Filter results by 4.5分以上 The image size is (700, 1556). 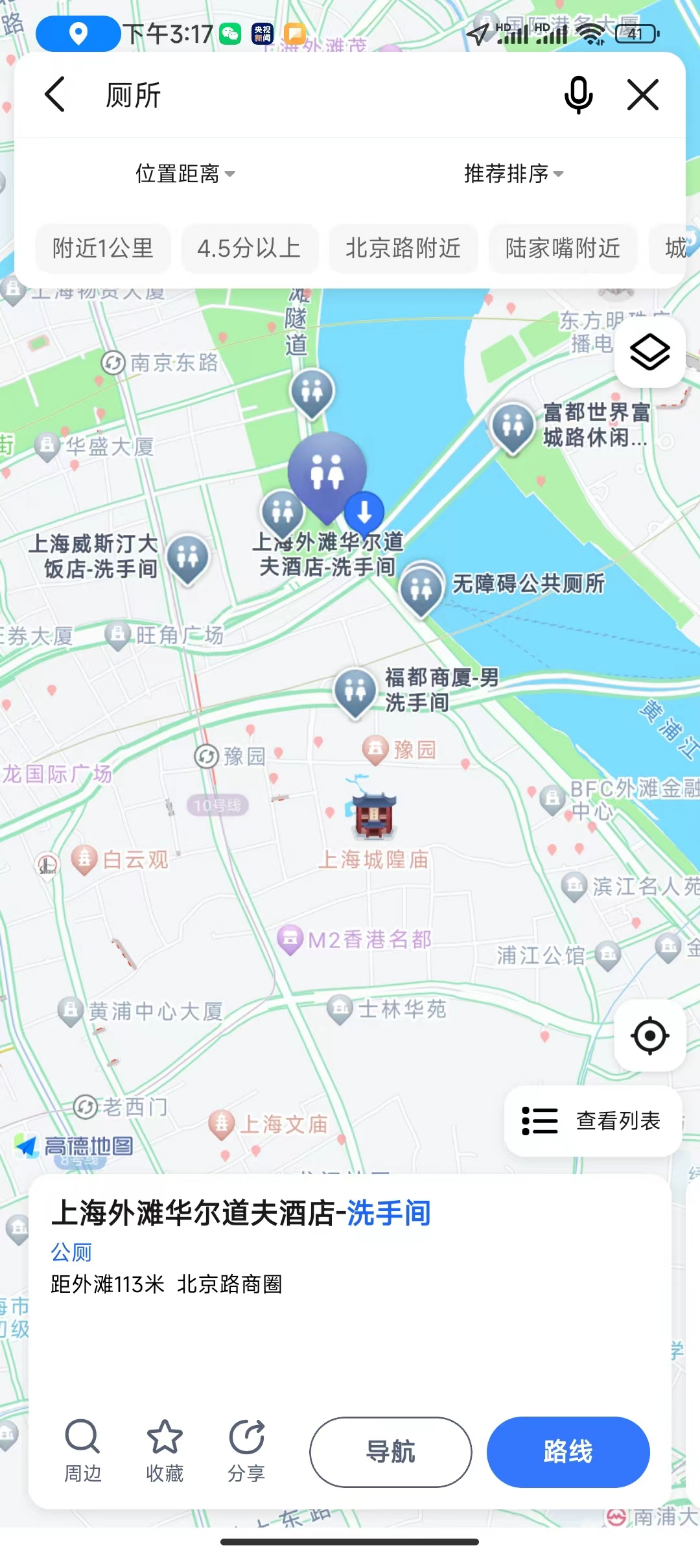pyautogui.click(x=249, y=248)
